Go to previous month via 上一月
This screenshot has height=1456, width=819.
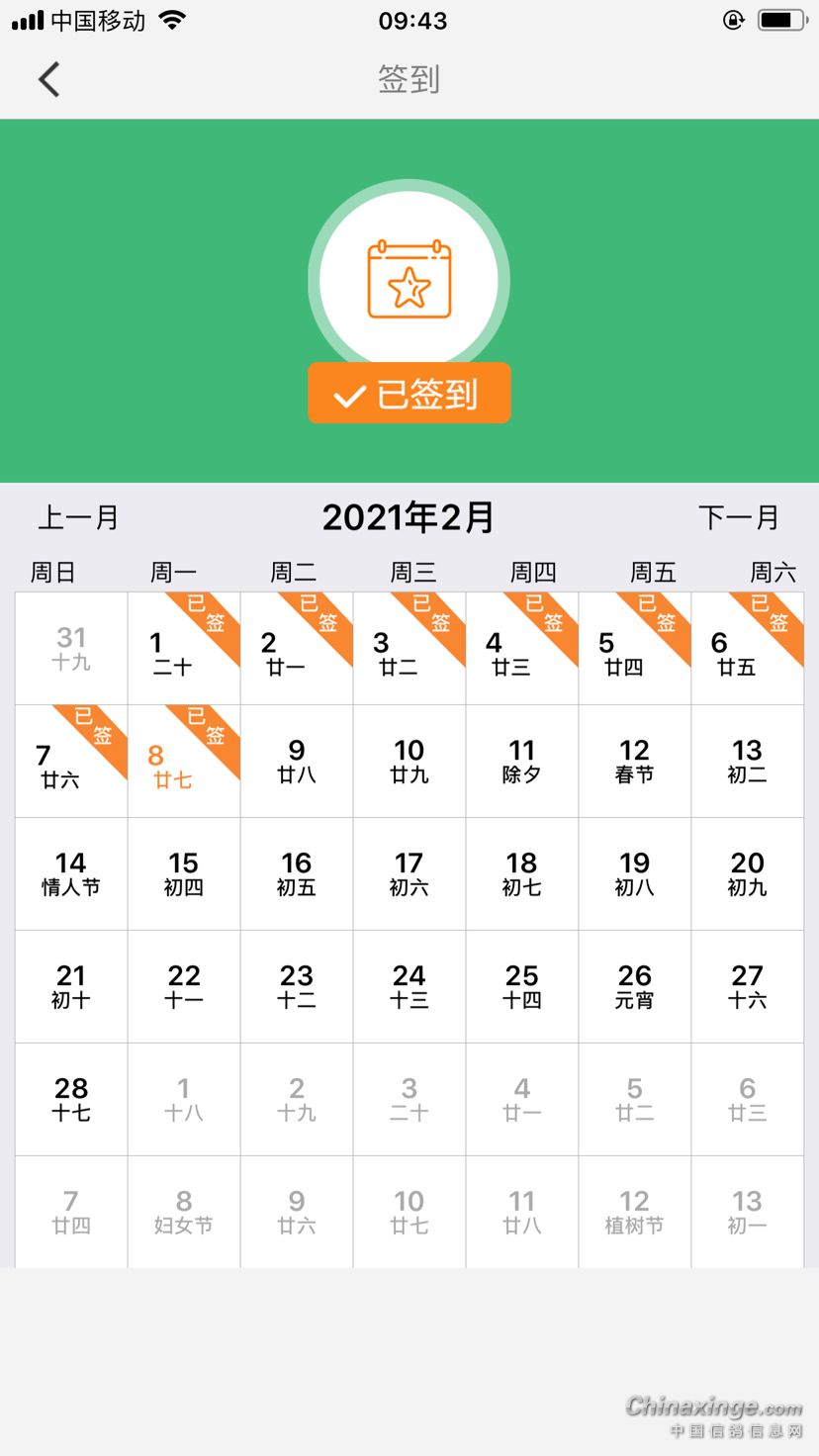tap(78, 517)
